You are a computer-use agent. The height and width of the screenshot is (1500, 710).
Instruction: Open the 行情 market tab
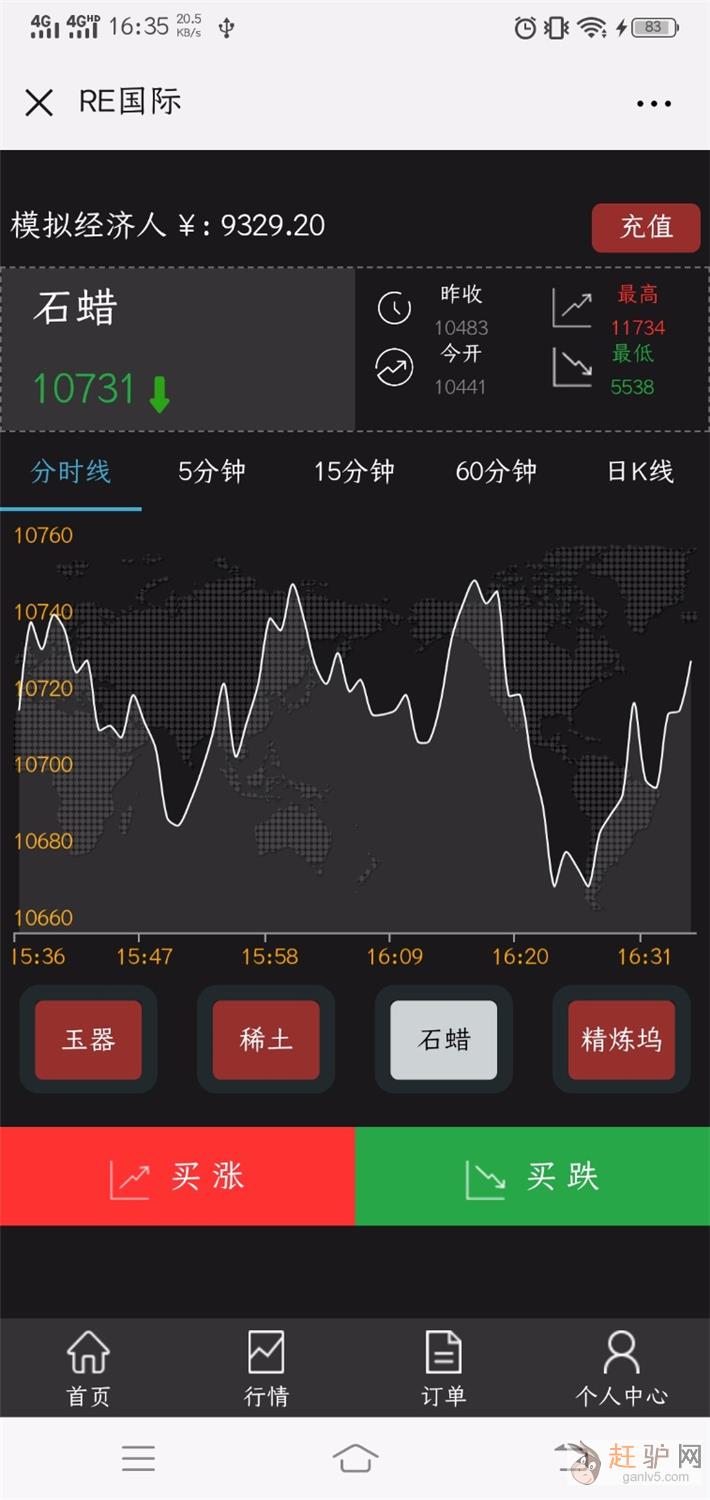266,1368
